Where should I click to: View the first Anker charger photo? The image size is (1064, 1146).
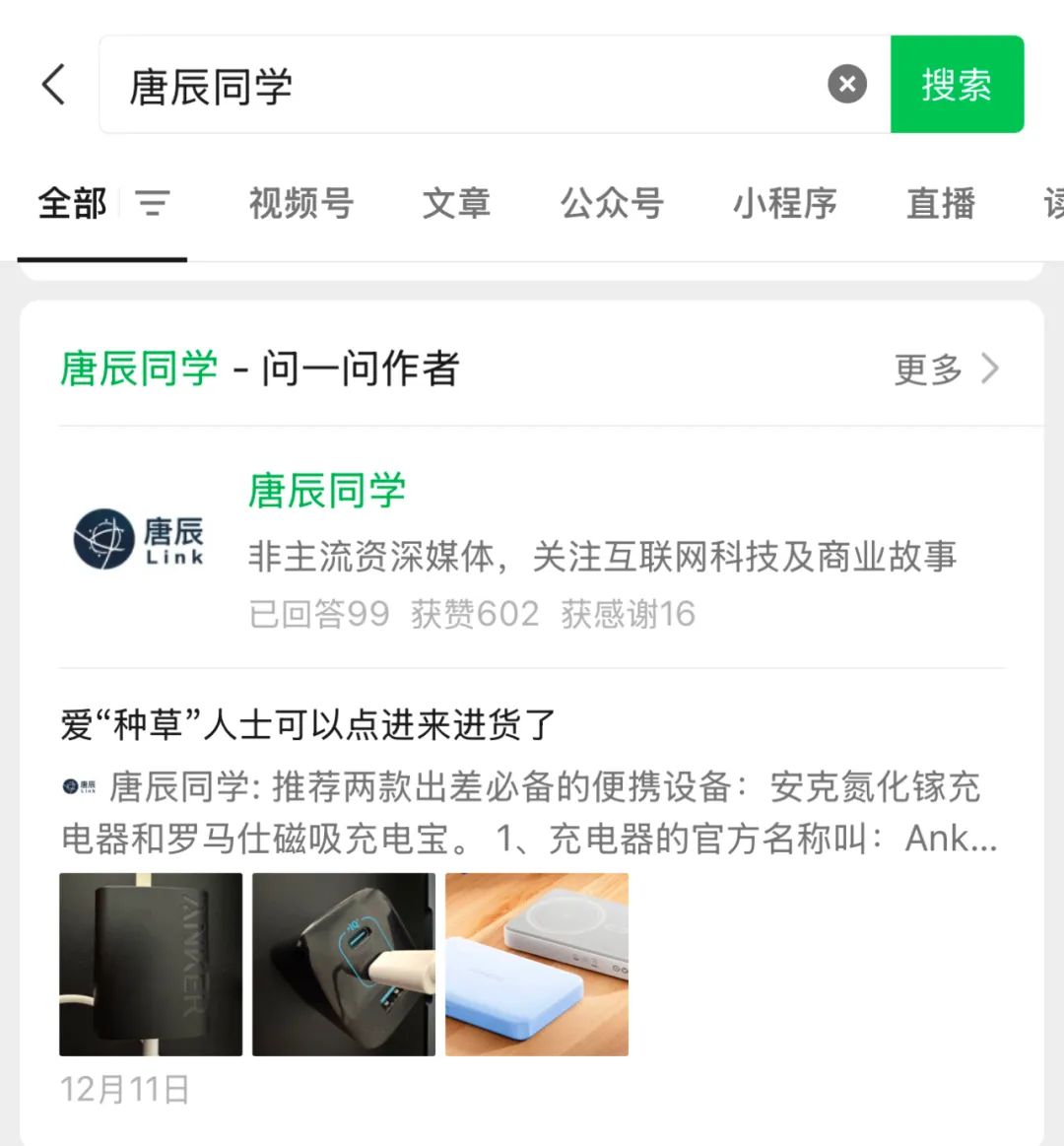pos(151,964)
